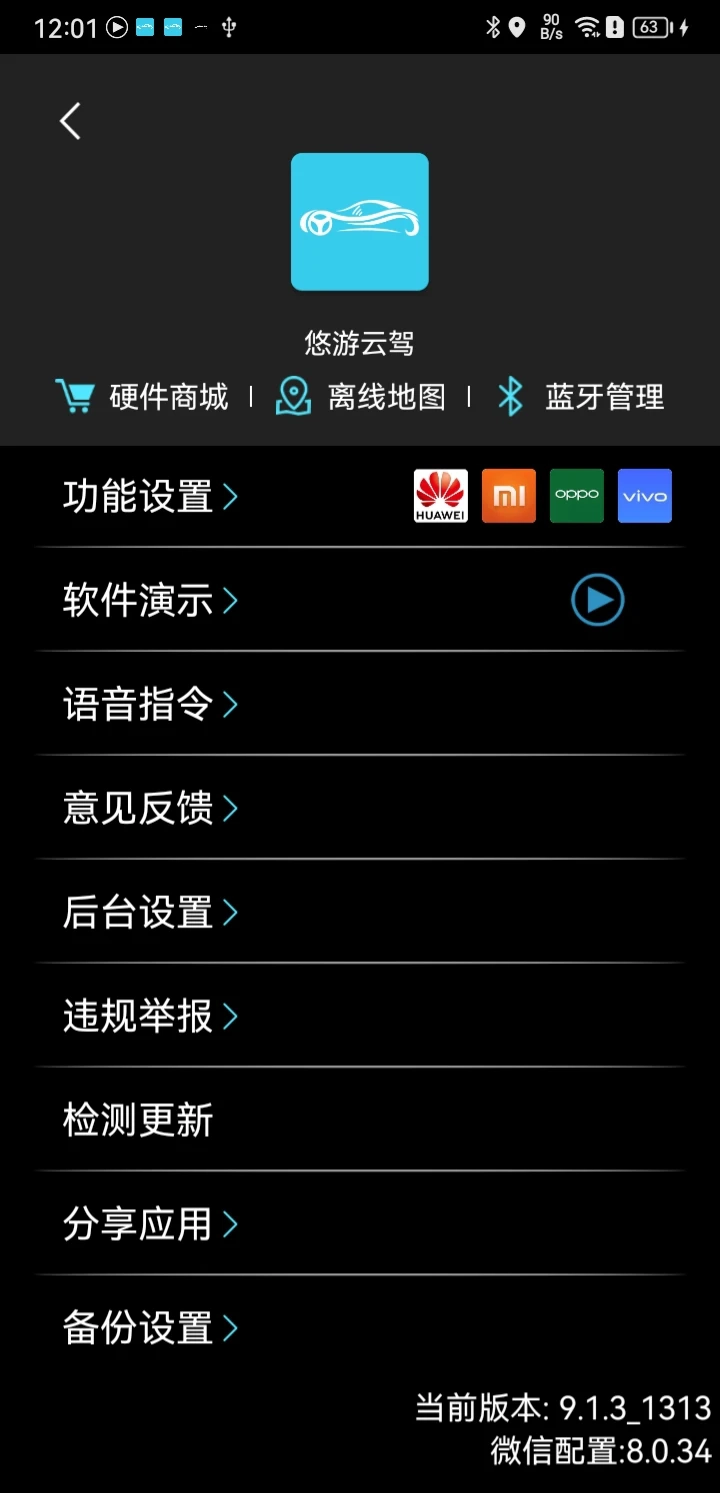Image resolution: width=720 pixels, height=1493 pixels.
Task: Select the Xiaomi (MI) device icon
Action: click(508, 495)
